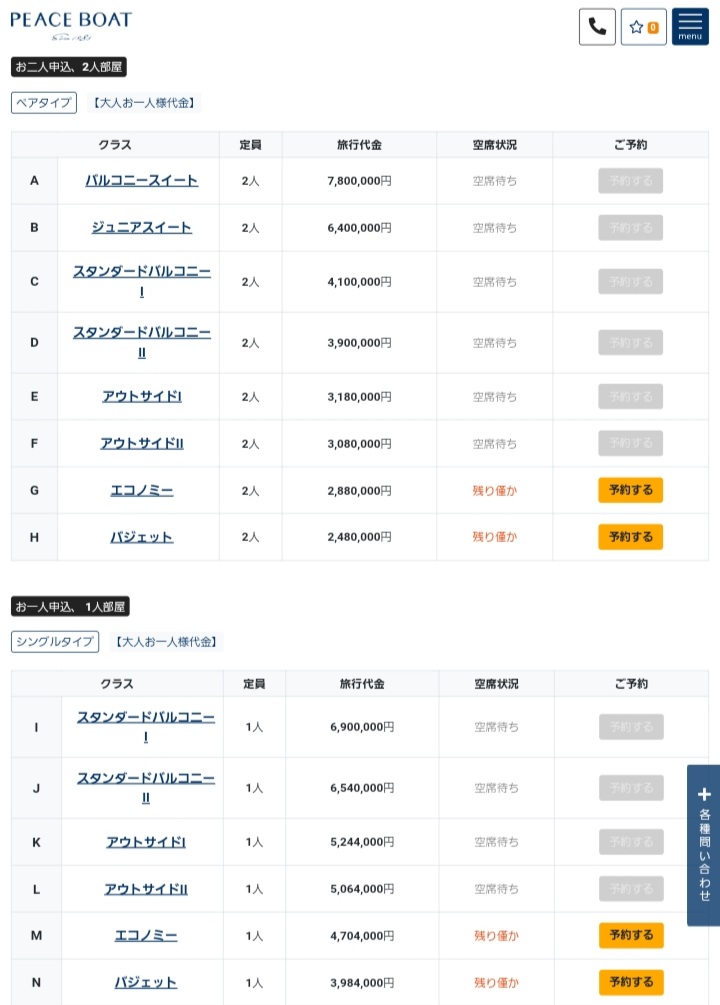The height and width of the screenshot is (1005, 720).
Task: Reserve class M エコノミー single room
Action: pos(631,935)
